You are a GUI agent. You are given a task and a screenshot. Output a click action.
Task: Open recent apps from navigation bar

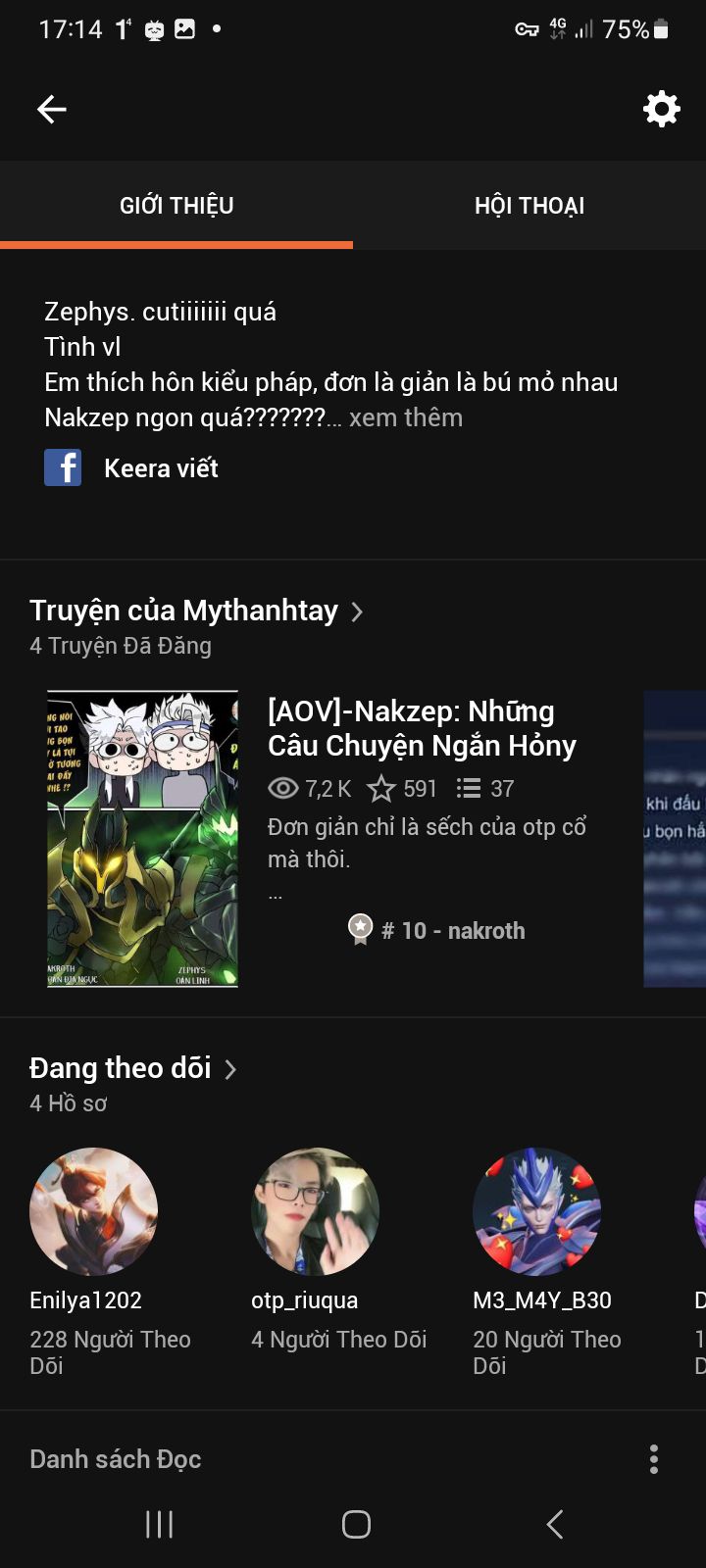[159, 1524]
